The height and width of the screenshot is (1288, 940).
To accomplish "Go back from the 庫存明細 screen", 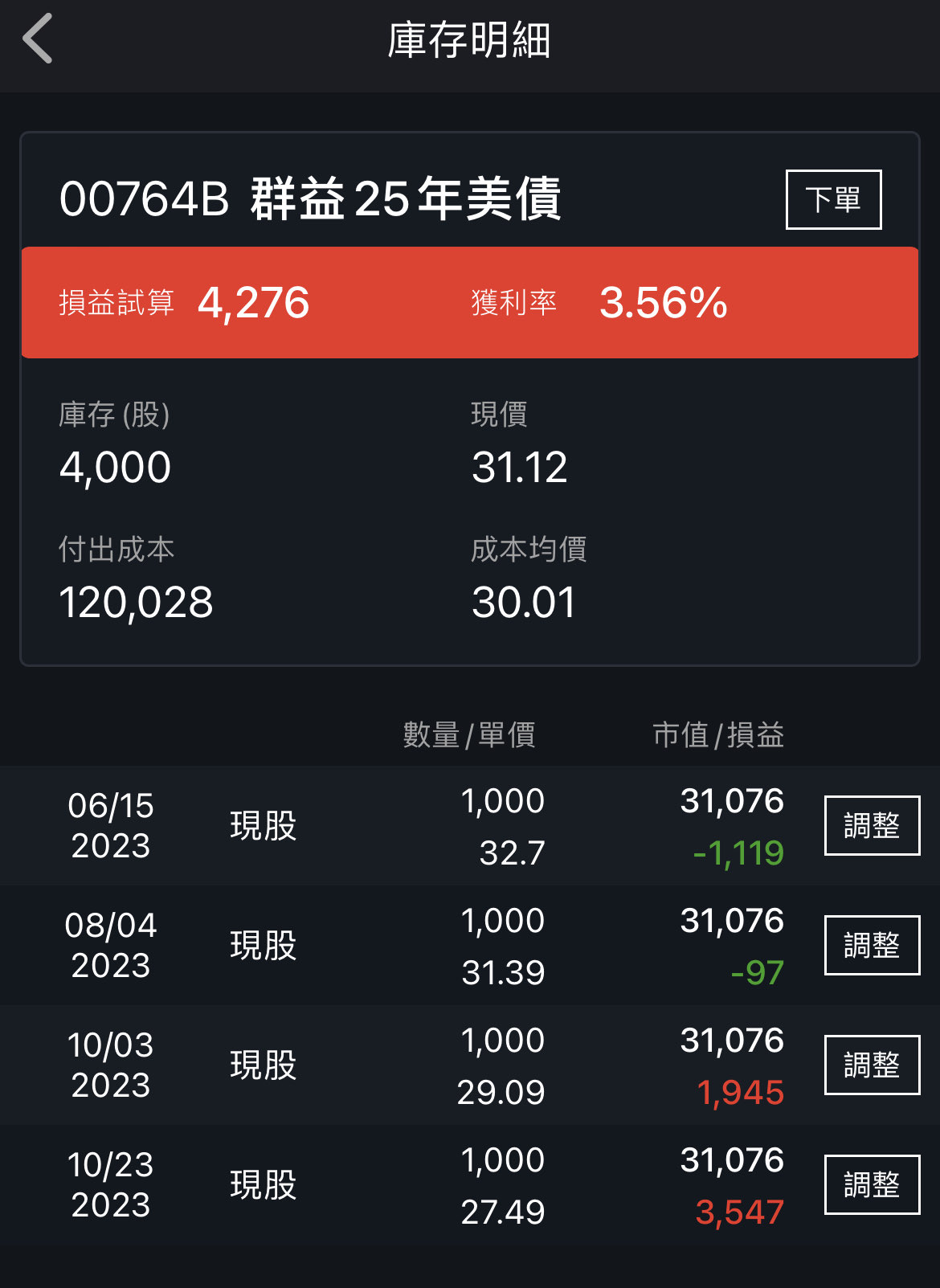I will pyautogui.click(x=38, y=39).
